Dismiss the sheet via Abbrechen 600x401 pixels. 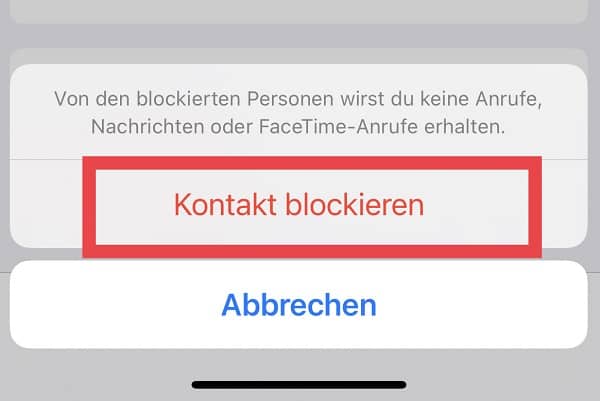pyautogui.click(x=299, y=304)
